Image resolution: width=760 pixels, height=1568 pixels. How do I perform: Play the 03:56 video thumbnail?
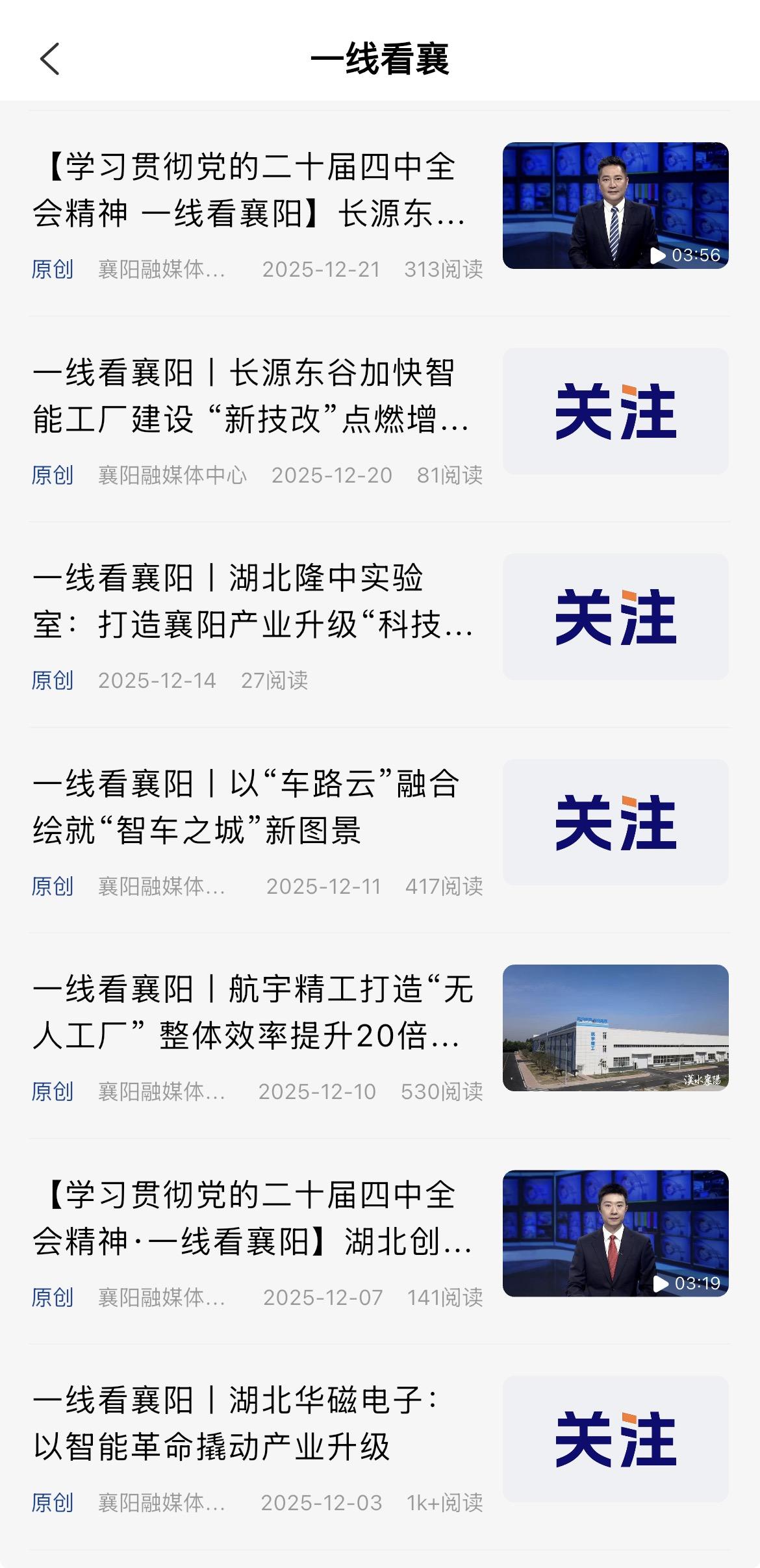616,205
